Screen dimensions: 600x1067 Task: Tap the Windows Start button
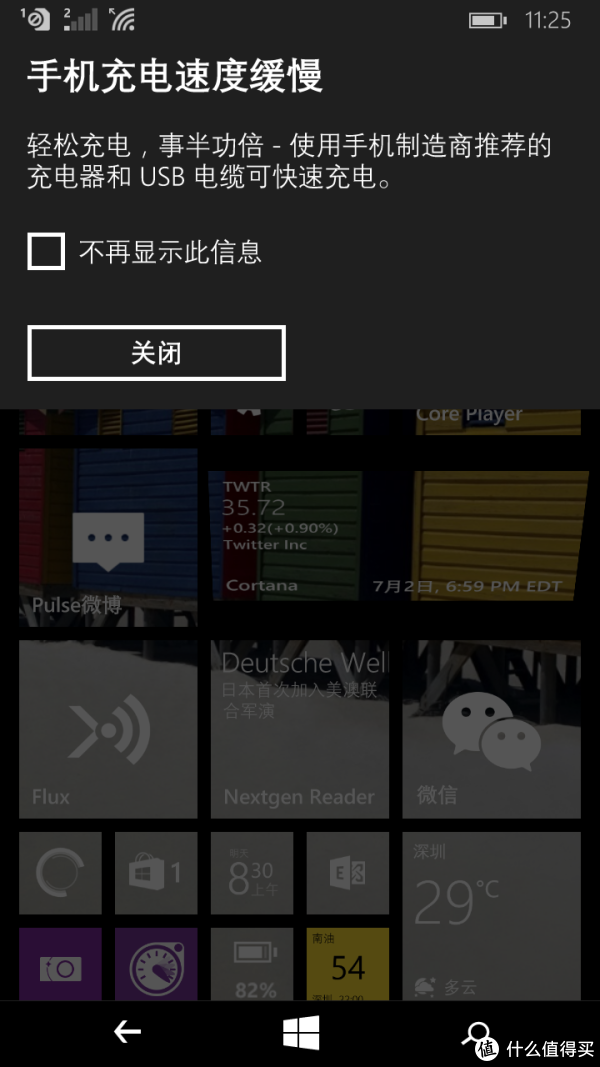300,1032
